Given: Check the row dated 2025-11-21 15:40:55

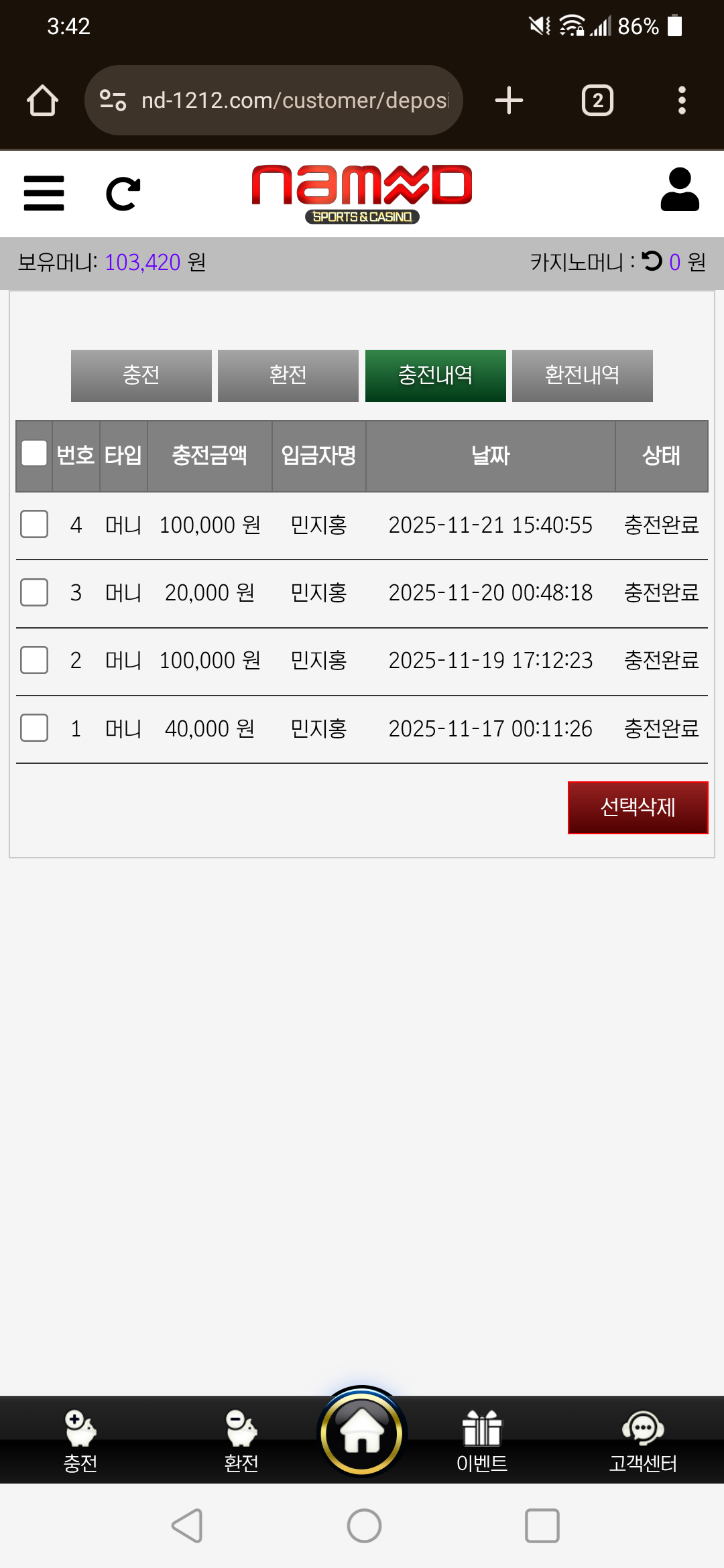Looking at the screenshot, I should click(34, 524).
